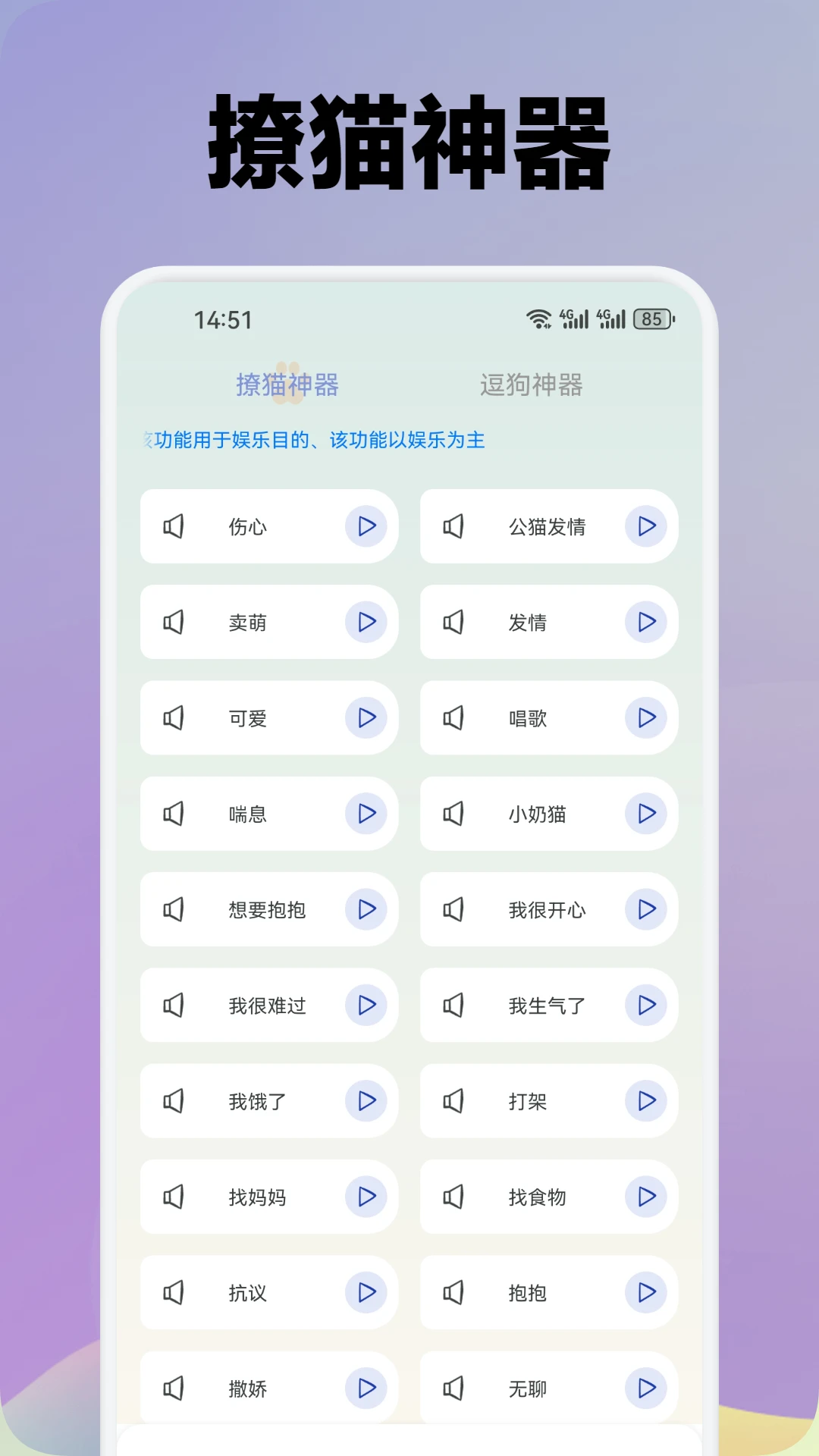Play the 可爱 sound
This screenshot has width=819, height=1456.
367,718
